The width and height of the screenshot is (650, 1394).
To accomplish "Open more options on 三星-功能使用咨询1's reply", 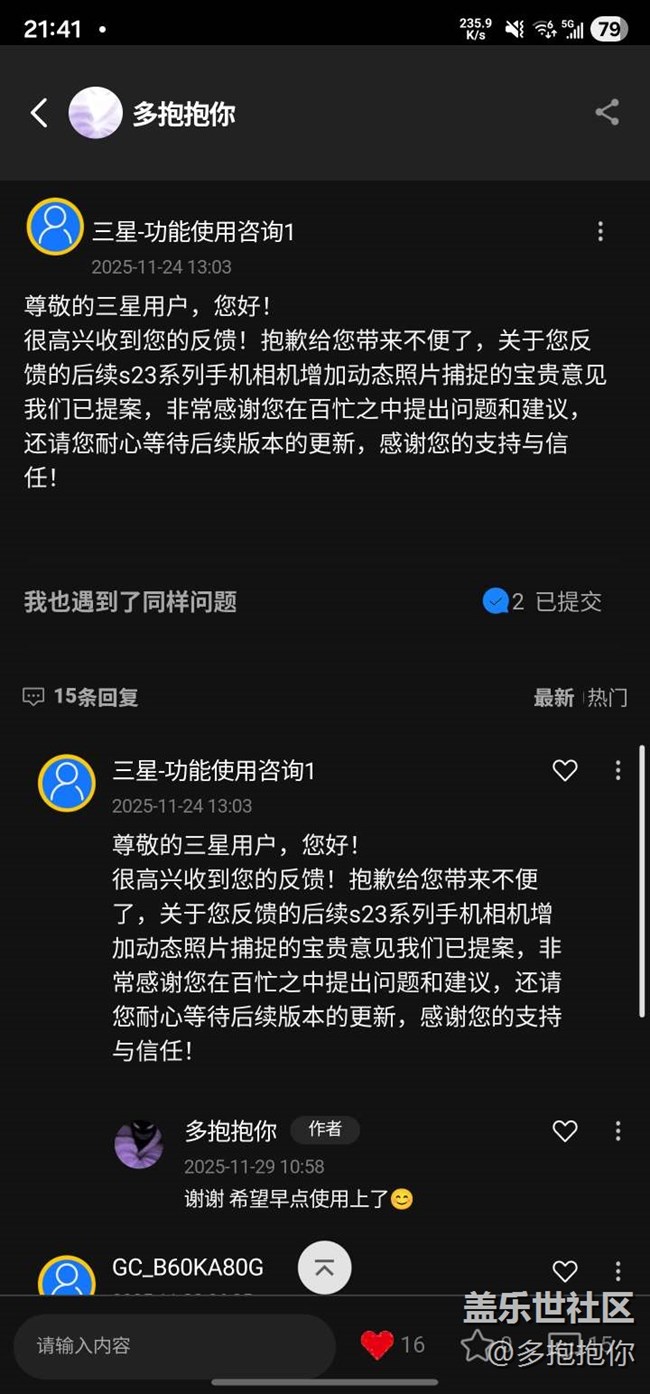I will click(618, 770).
